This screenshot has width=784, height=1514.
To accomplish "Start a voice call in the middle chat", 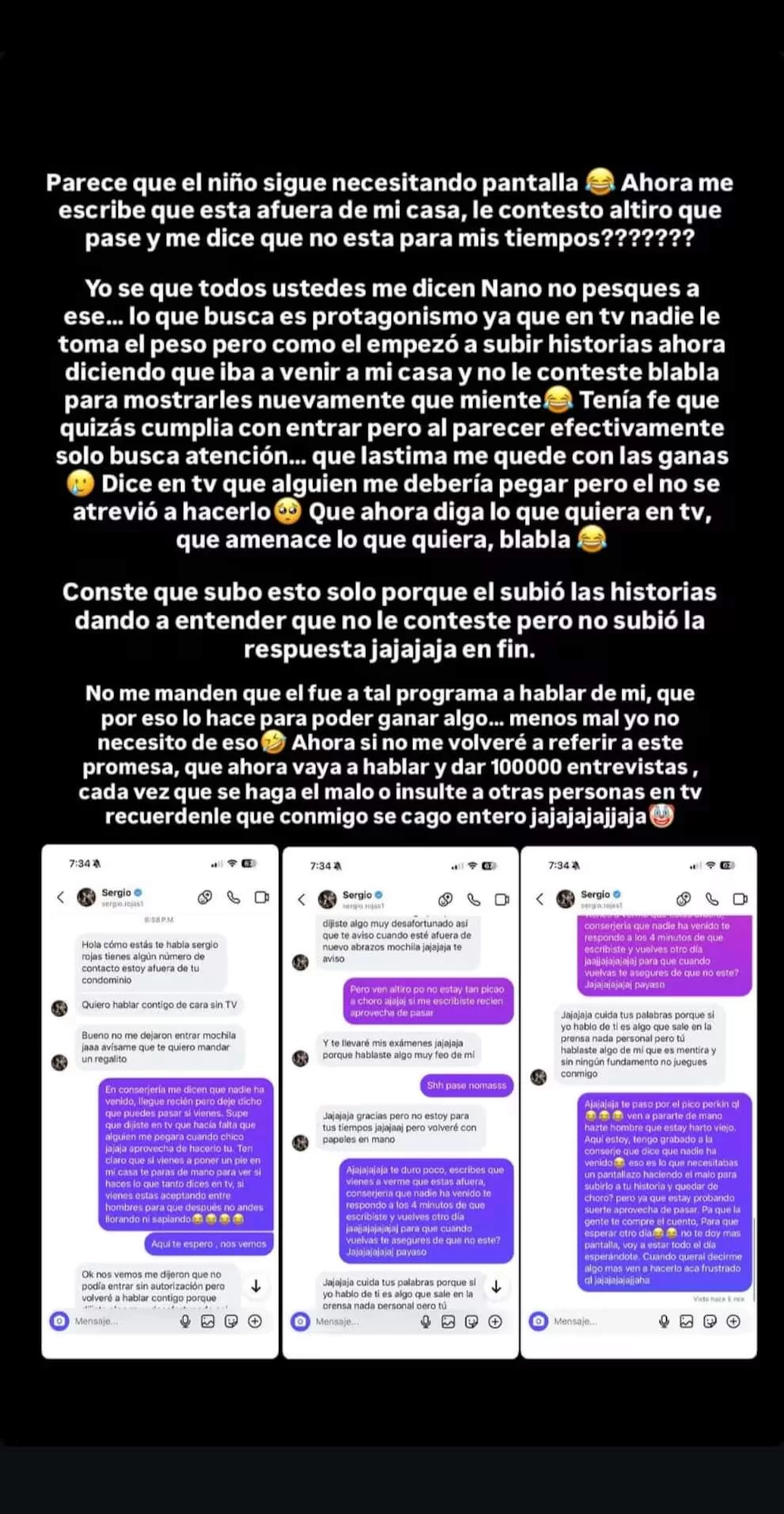I will point(472,899).
